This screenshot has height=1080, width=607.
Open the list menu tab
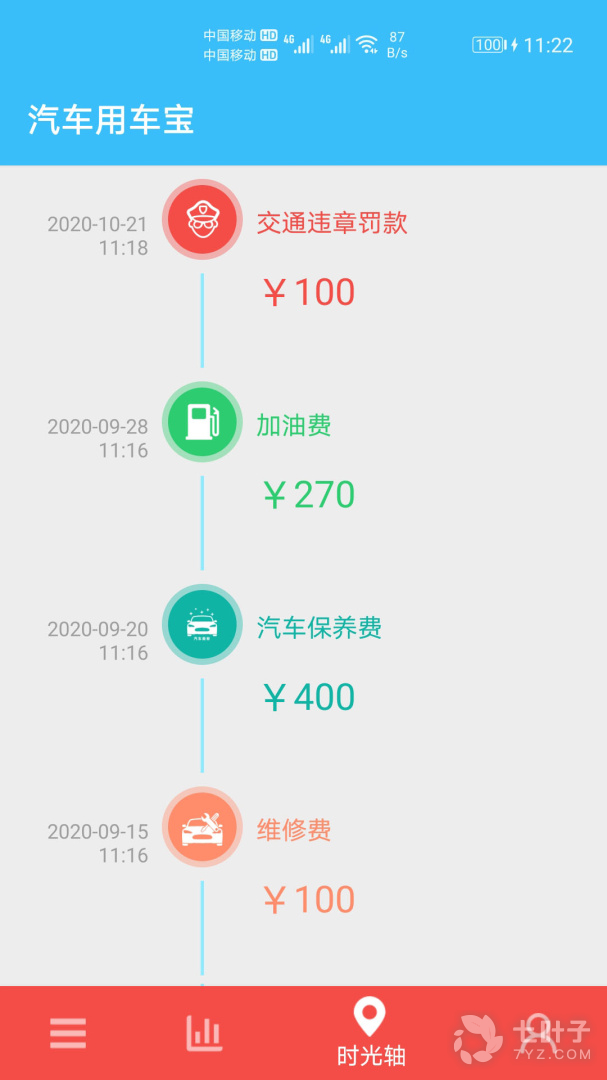68,1032
